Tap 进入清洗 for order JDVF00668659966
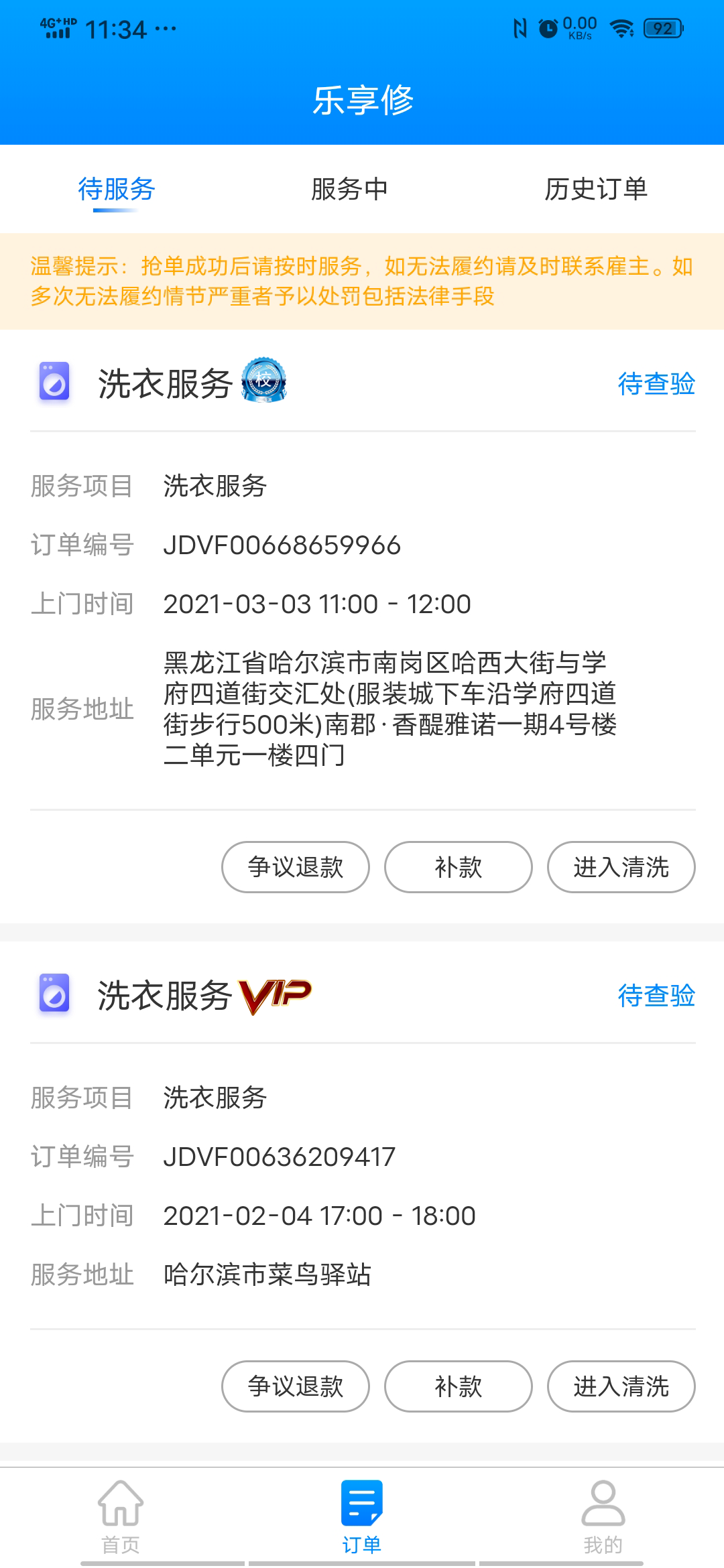Screen dimensions: 724x1568 click(x=621, y=867)
